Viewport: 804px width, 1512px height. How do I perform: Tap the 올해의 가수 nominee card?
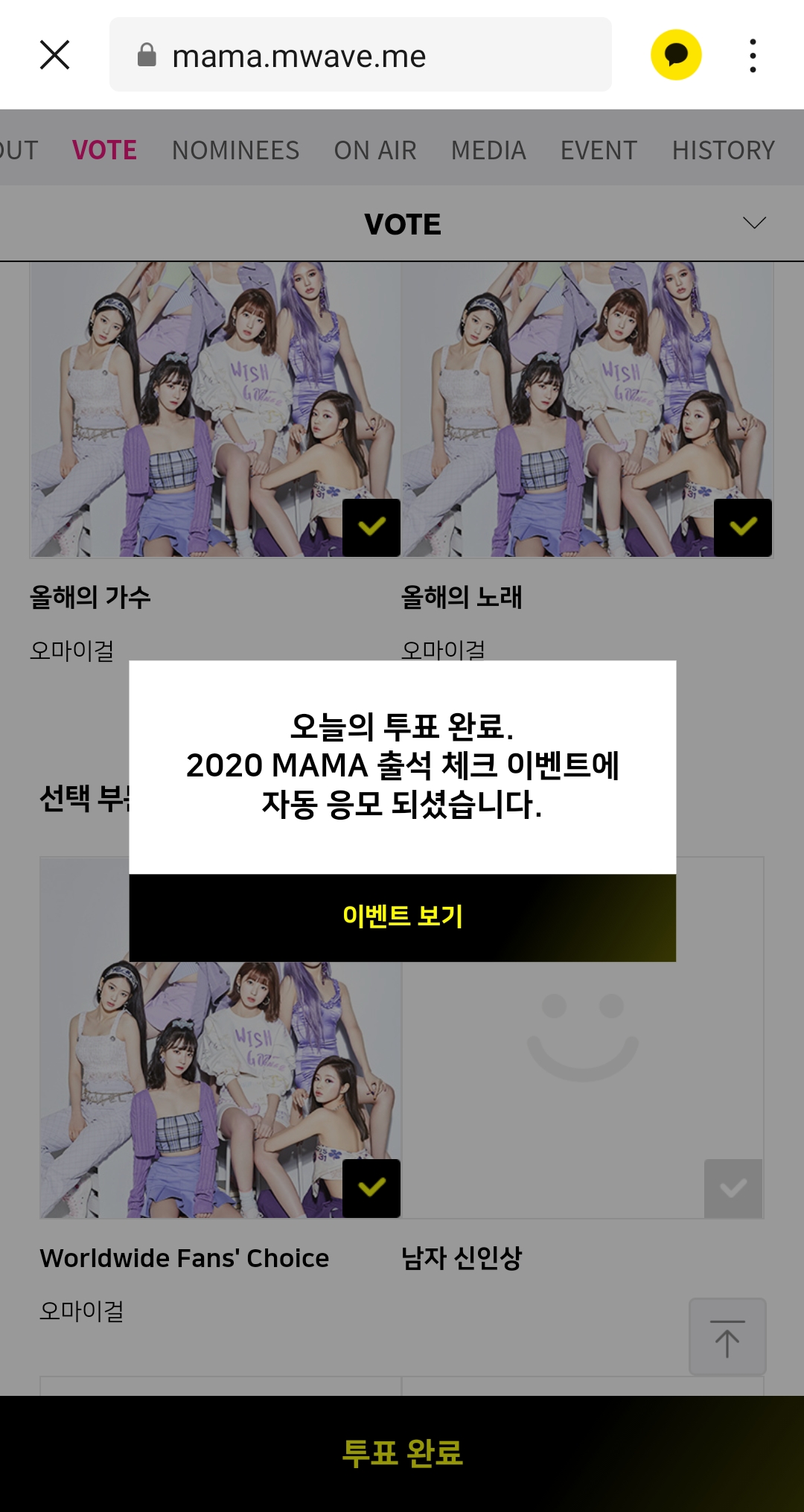click(x=215, y=409)
